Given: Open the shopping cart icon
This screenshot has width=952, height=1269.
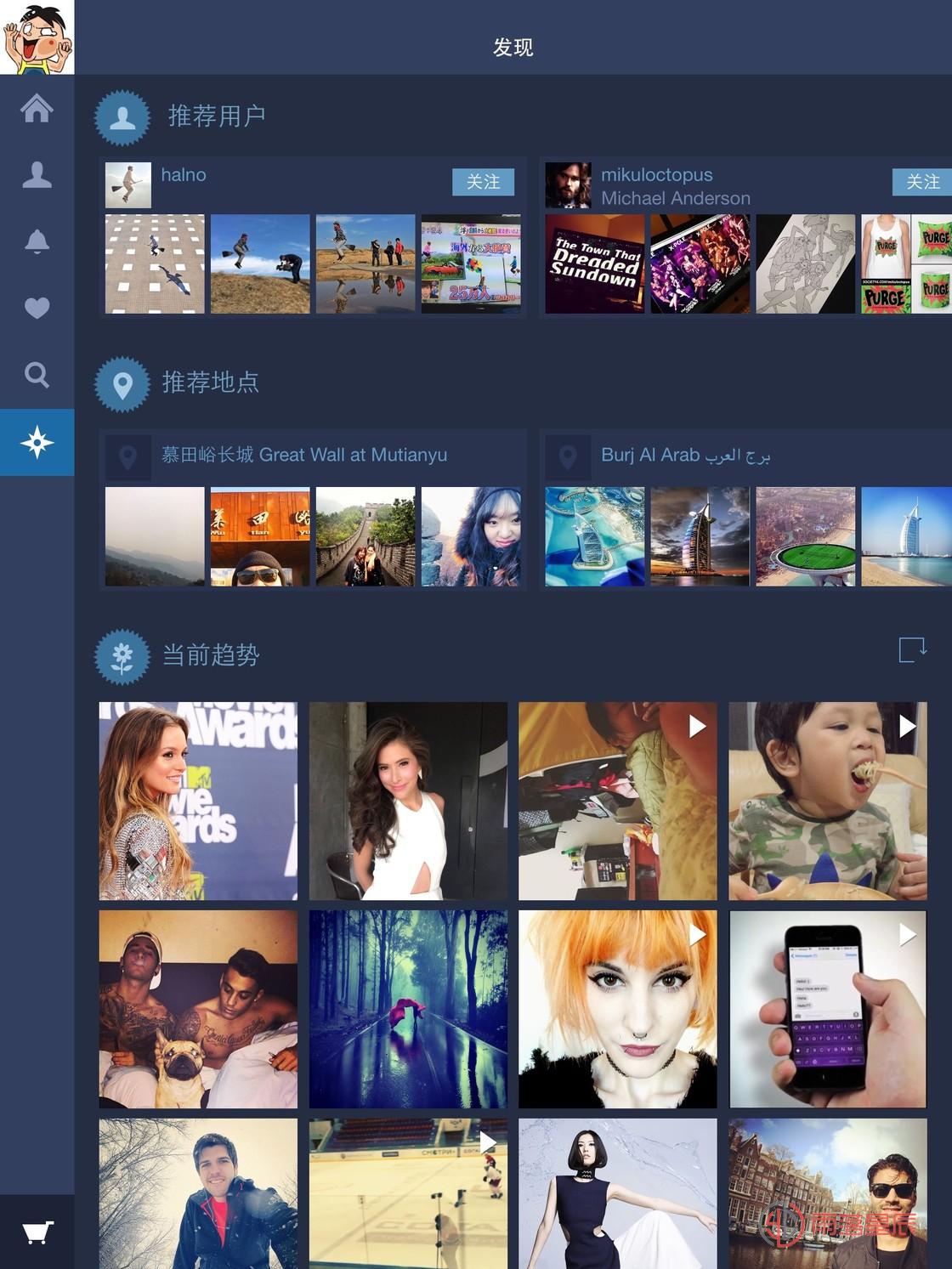Looking at the screenshot, I should 37,1232.
